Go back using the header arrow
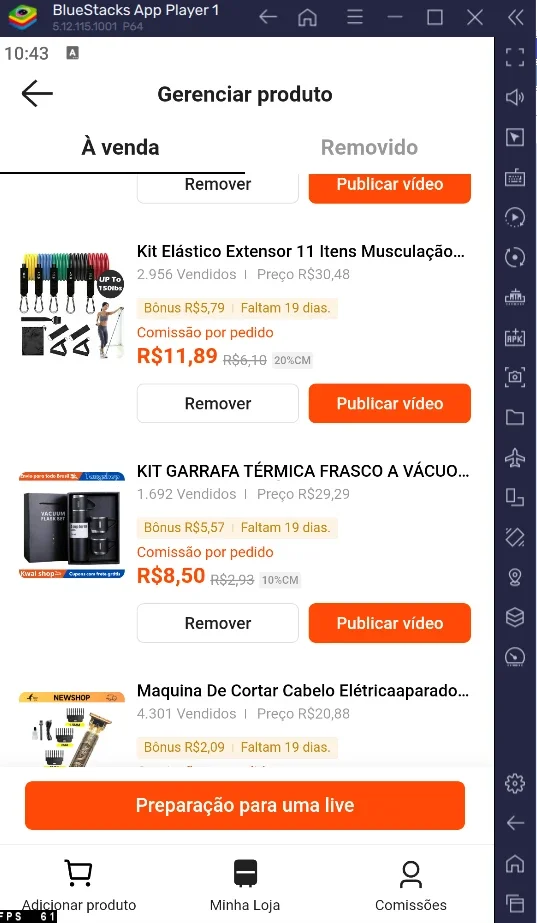Viewport: 537px width, 923px height. coord(37,94)
